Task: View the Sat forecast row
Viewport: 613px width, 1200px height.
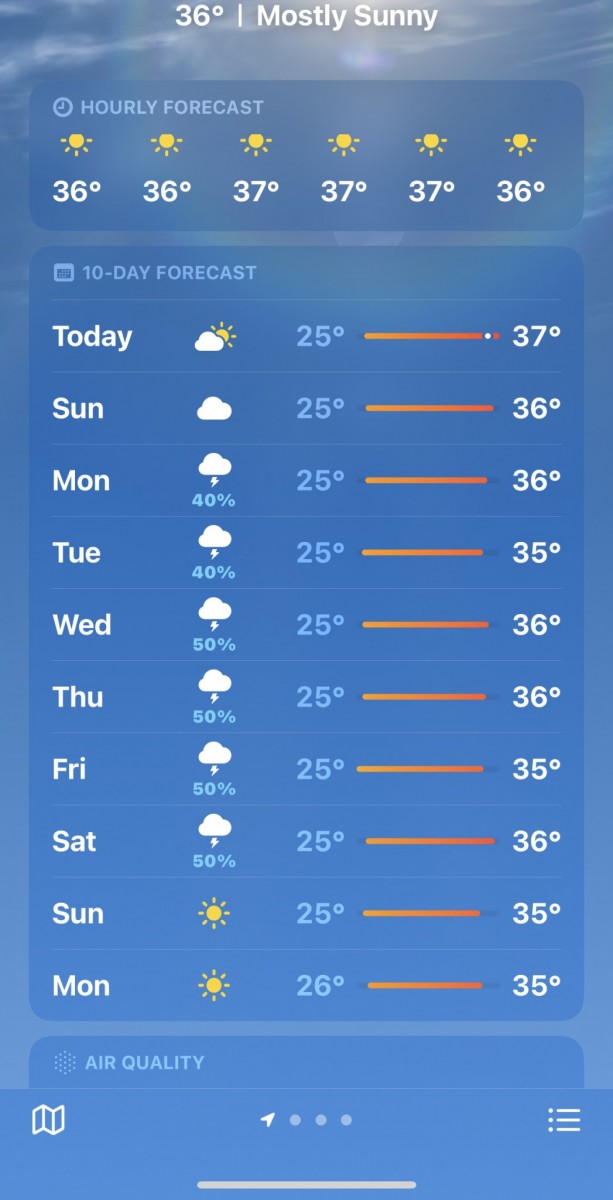Action: click(306, 841)
